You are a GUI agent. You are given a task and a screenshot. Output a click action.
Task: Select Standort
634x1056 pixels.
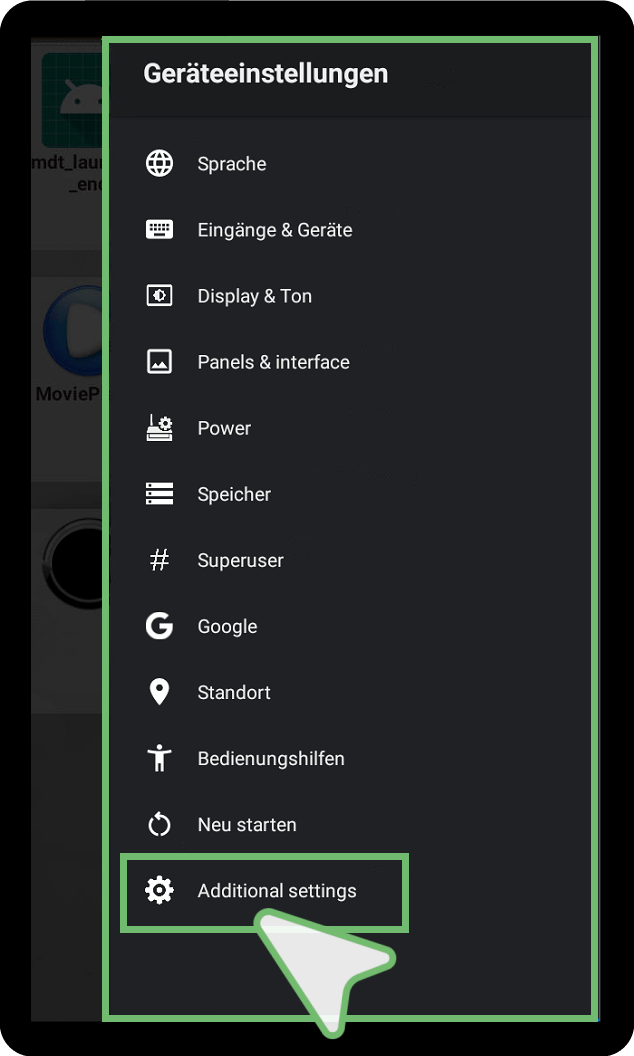coord(350,692)
